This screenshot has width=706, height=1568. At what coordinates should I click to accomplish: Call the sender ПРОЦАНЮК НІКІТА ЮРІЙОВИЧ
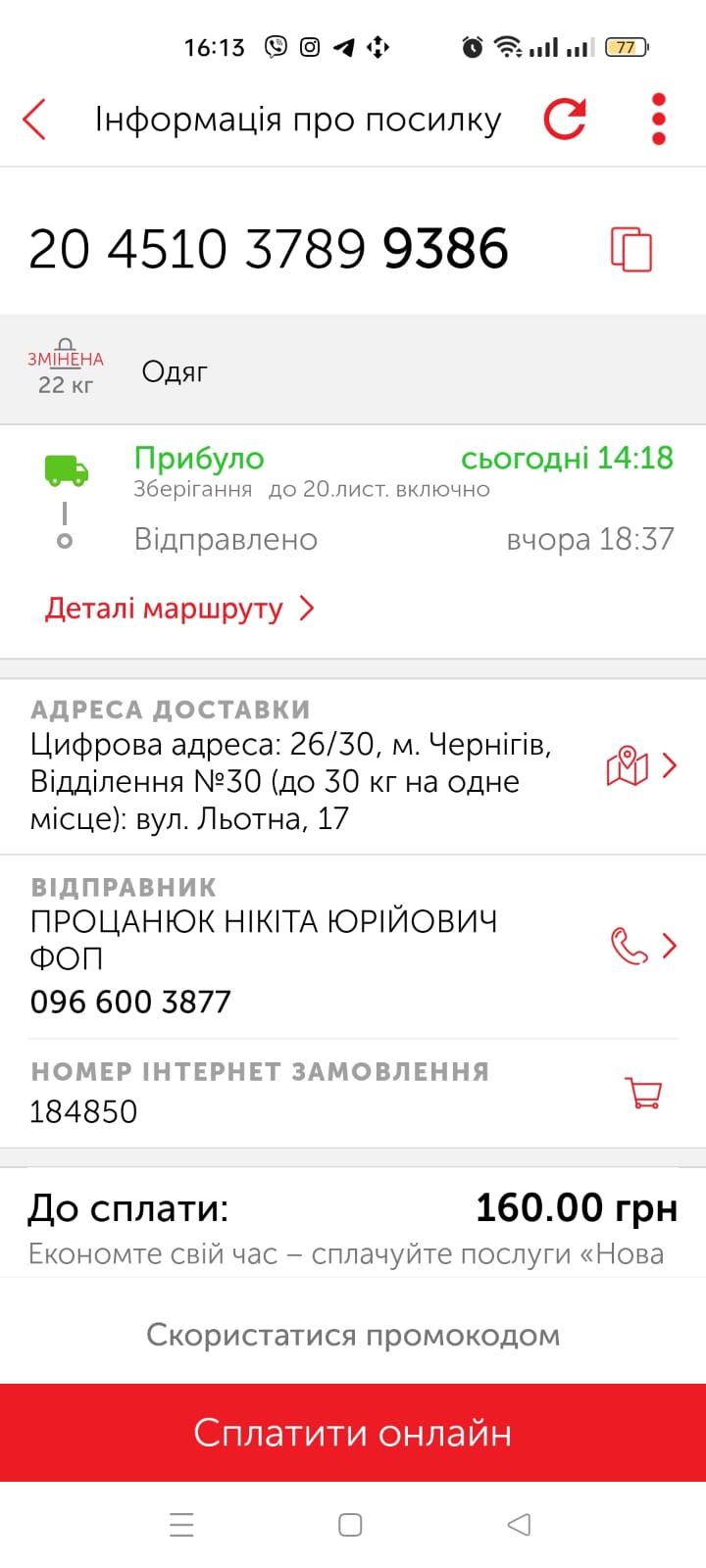coord(643,946)
